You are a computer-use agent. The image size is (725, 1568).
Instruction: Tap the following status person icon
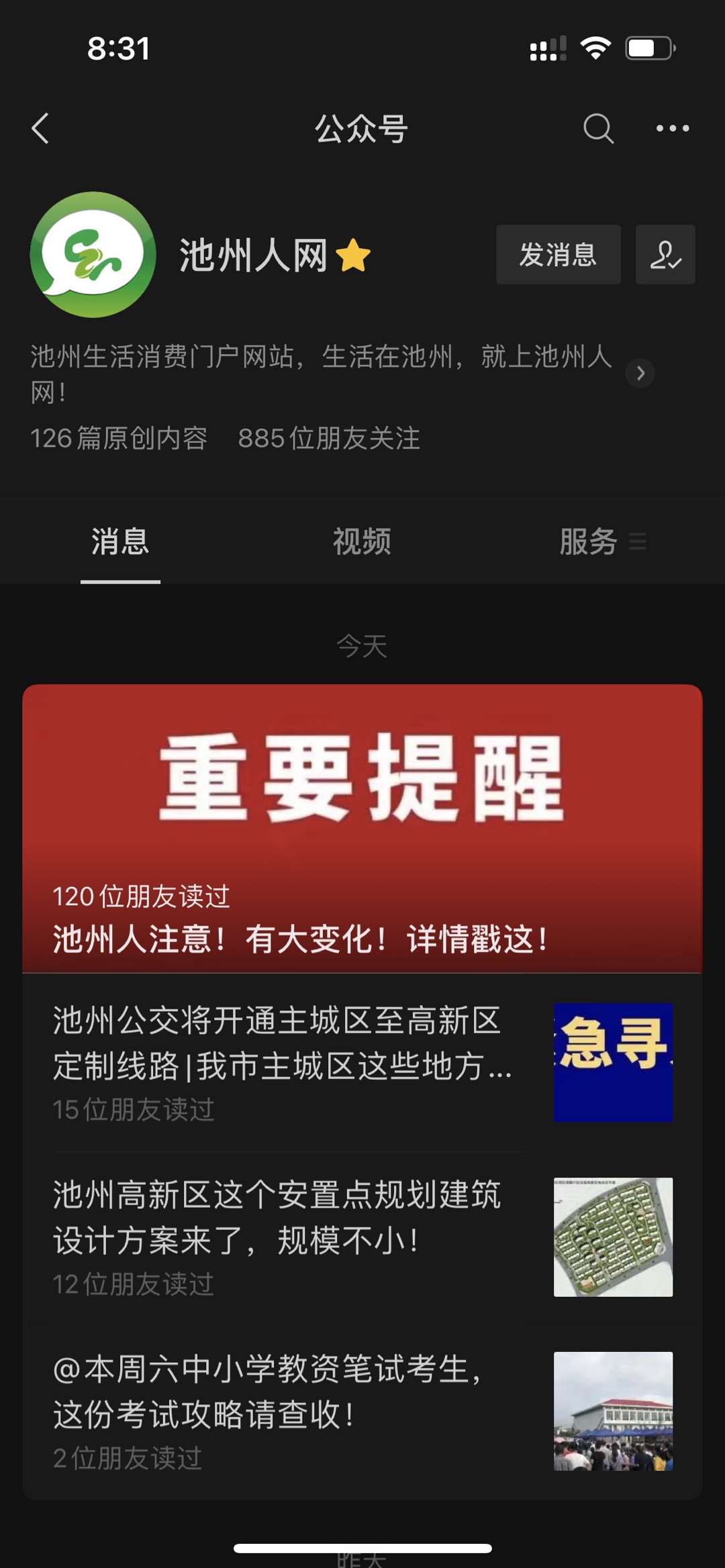tap(665, 254)
